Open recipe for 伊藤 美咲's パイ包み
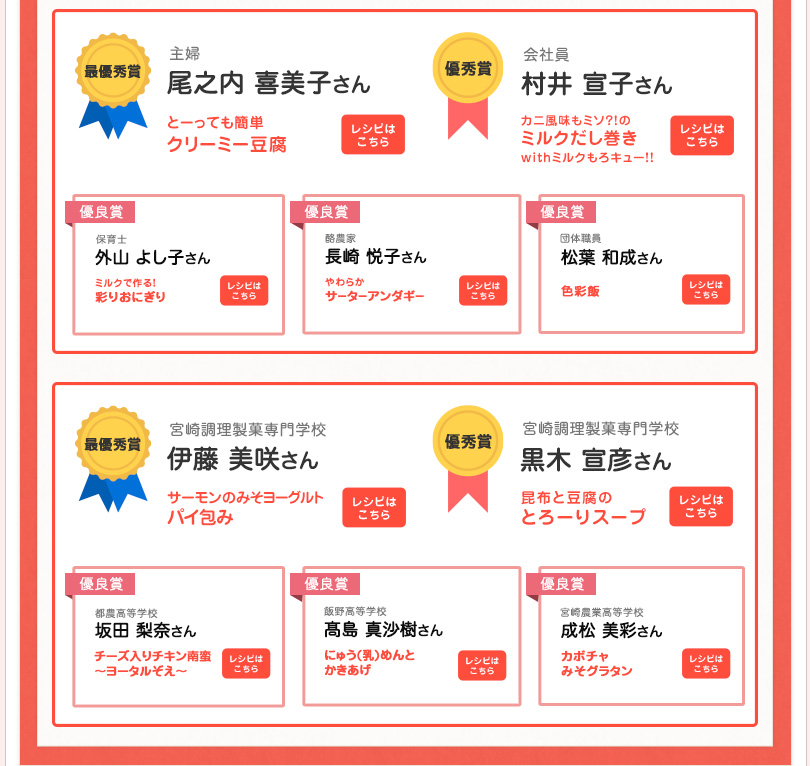 373,508
